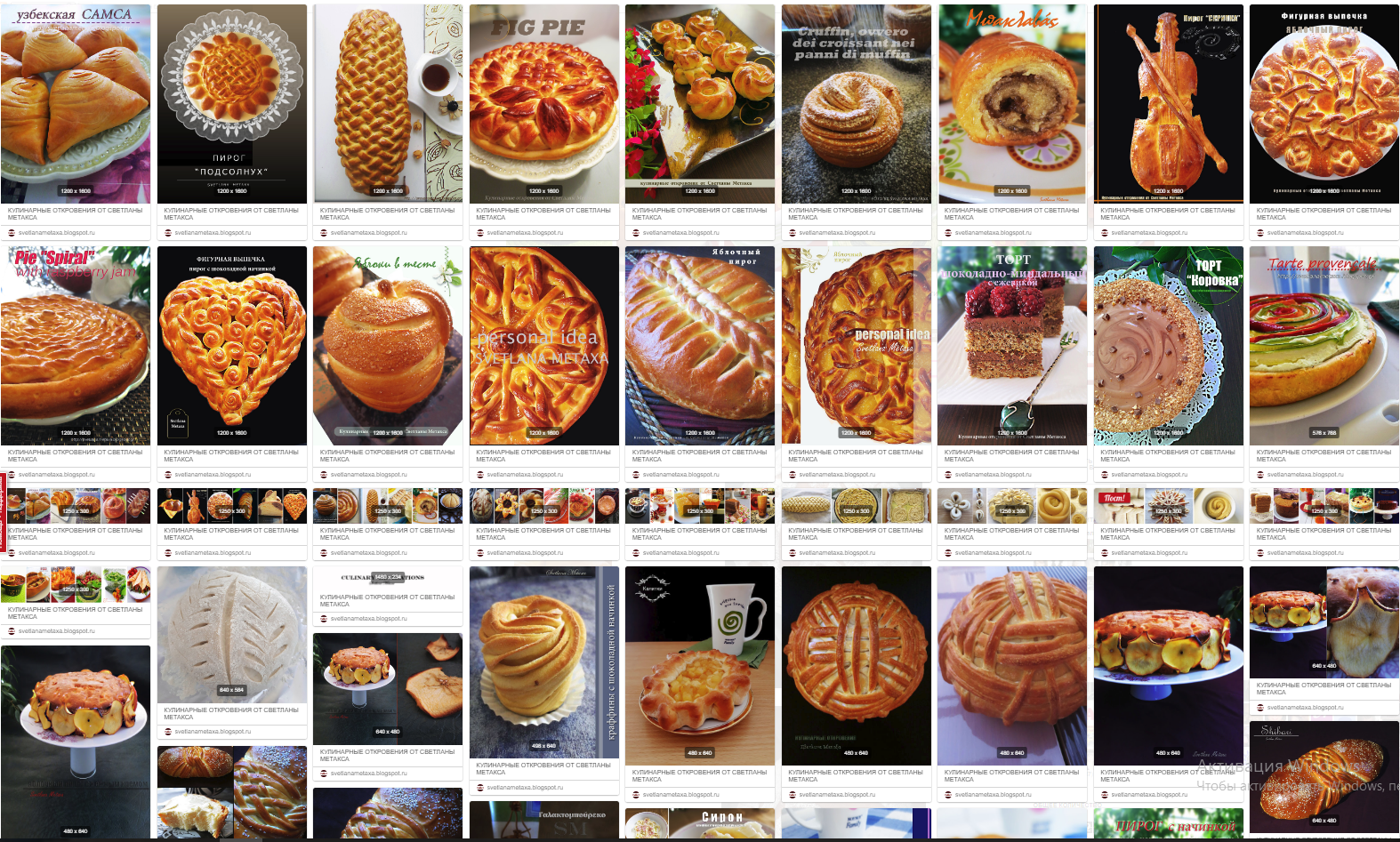The width and height of the screenshot is (1400, 842).
Task: Open the Shibori braided loaf image
Action: coord(1324,775)
